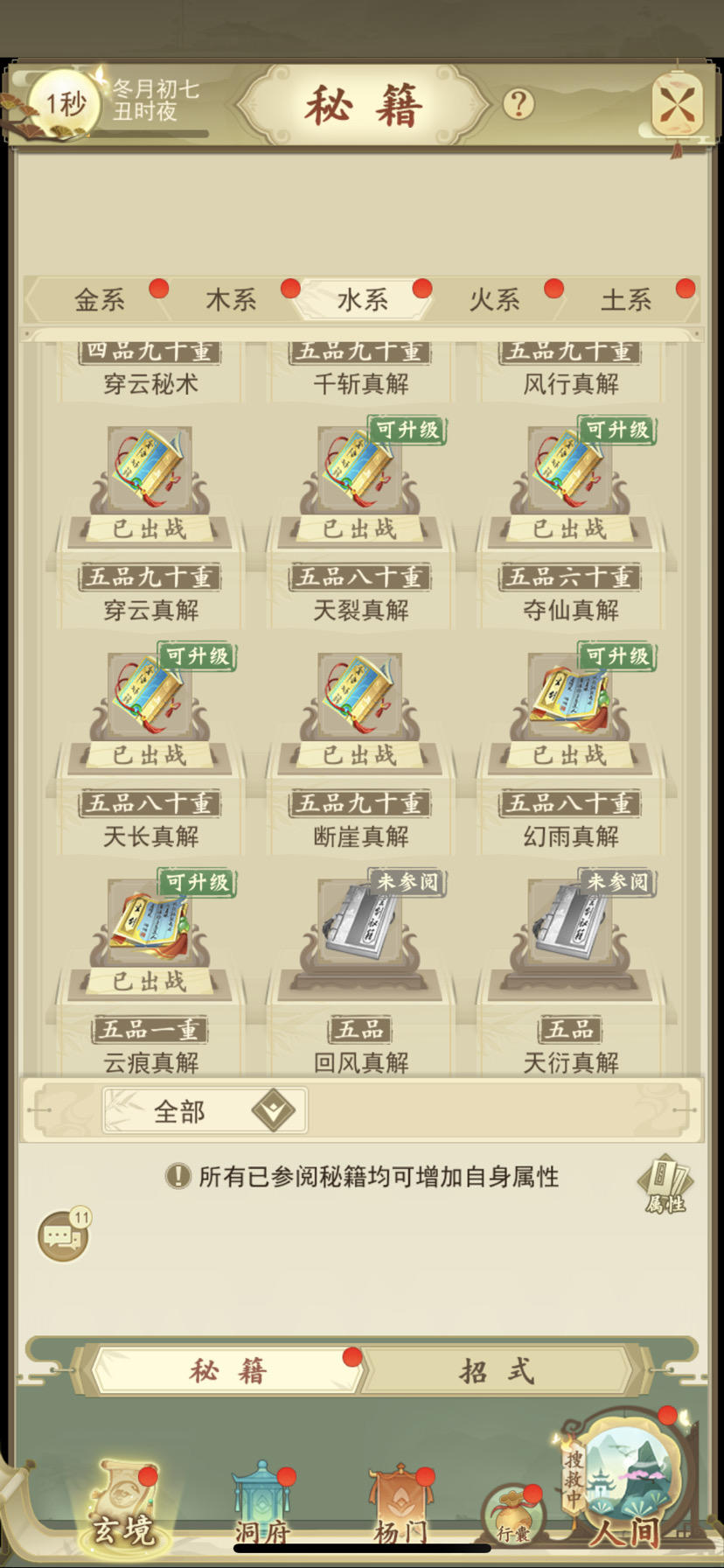724x1568 pixels.
Task: Click the help question mark icon
Action: coord(520,102)
